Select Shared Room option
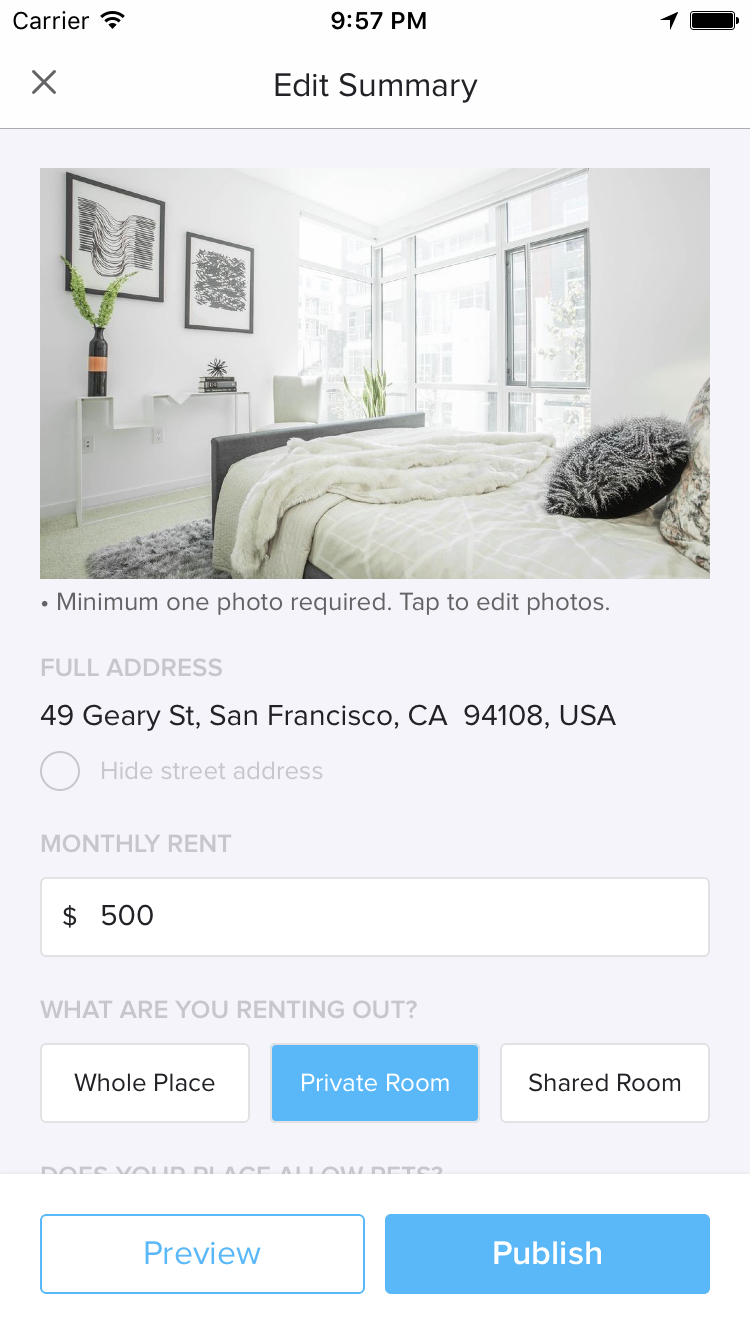Image resolution: width=750 pixels, height=1334 pixels. [x=605, y=1083]
